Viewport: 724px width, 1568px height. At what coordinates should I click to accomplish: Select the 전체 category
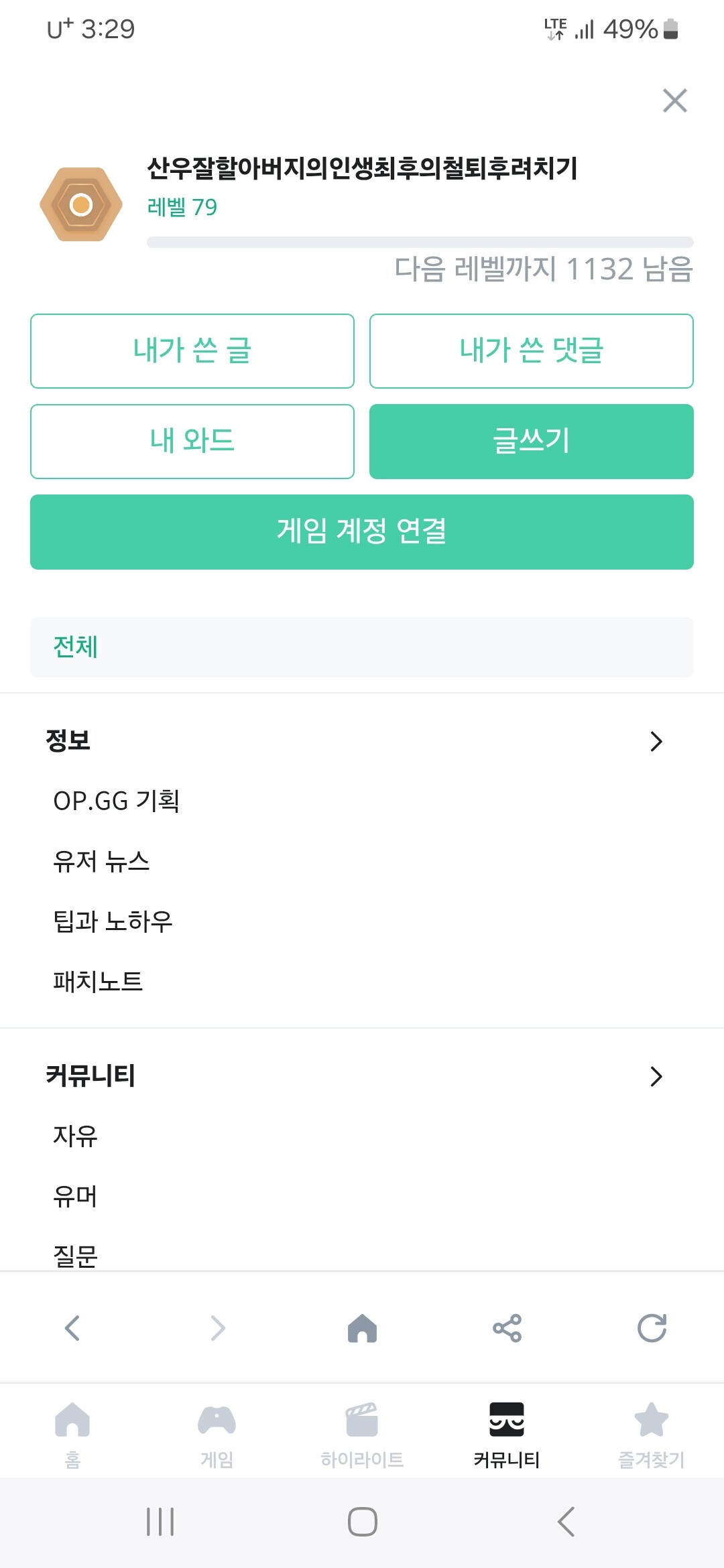click(76, 647)
